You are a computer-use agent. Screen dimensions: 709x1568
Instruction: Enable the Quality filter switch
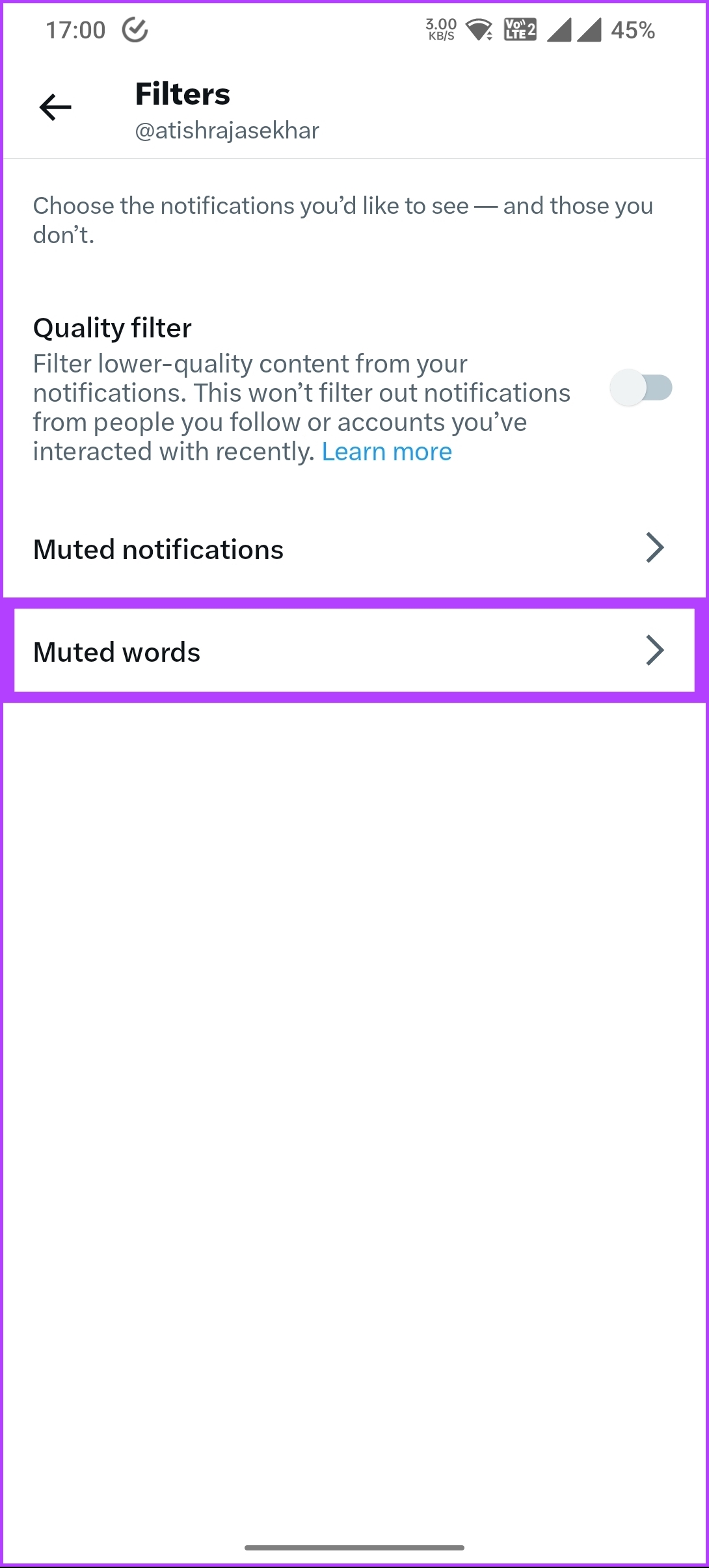point(641,388)
